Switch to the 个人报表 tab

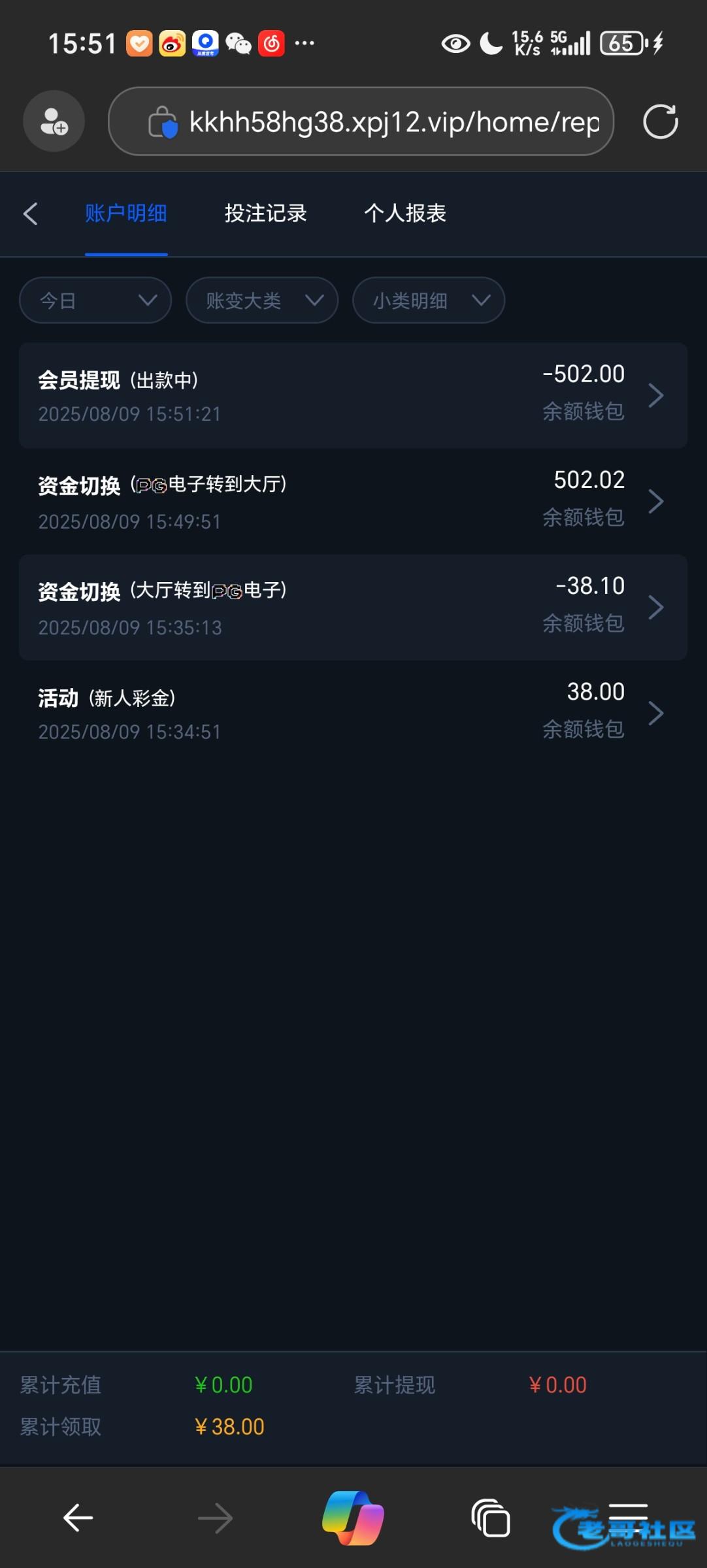(405, 213)
